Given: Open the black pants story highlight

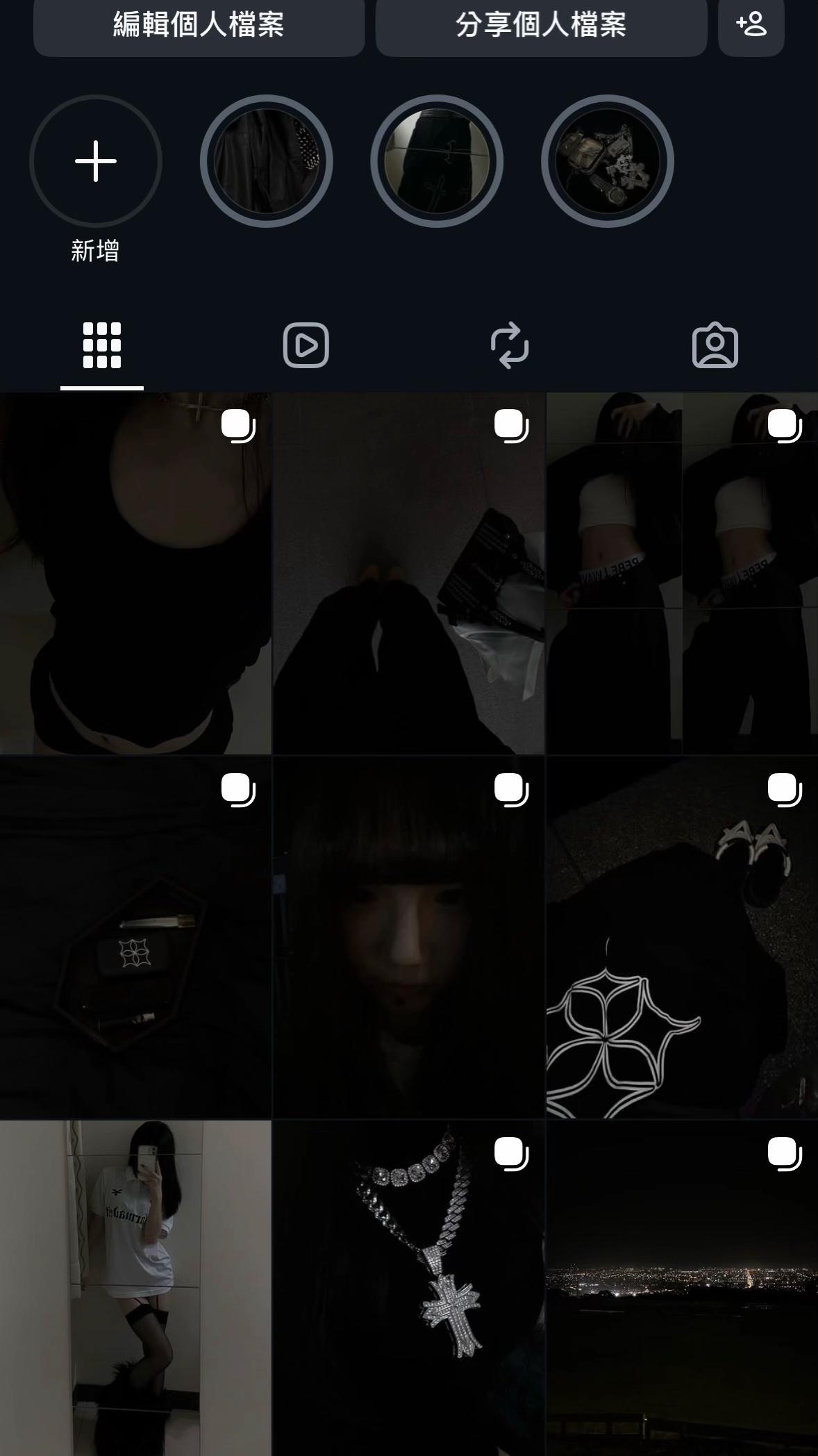Looking at the screenshot, I should (437, 161).
